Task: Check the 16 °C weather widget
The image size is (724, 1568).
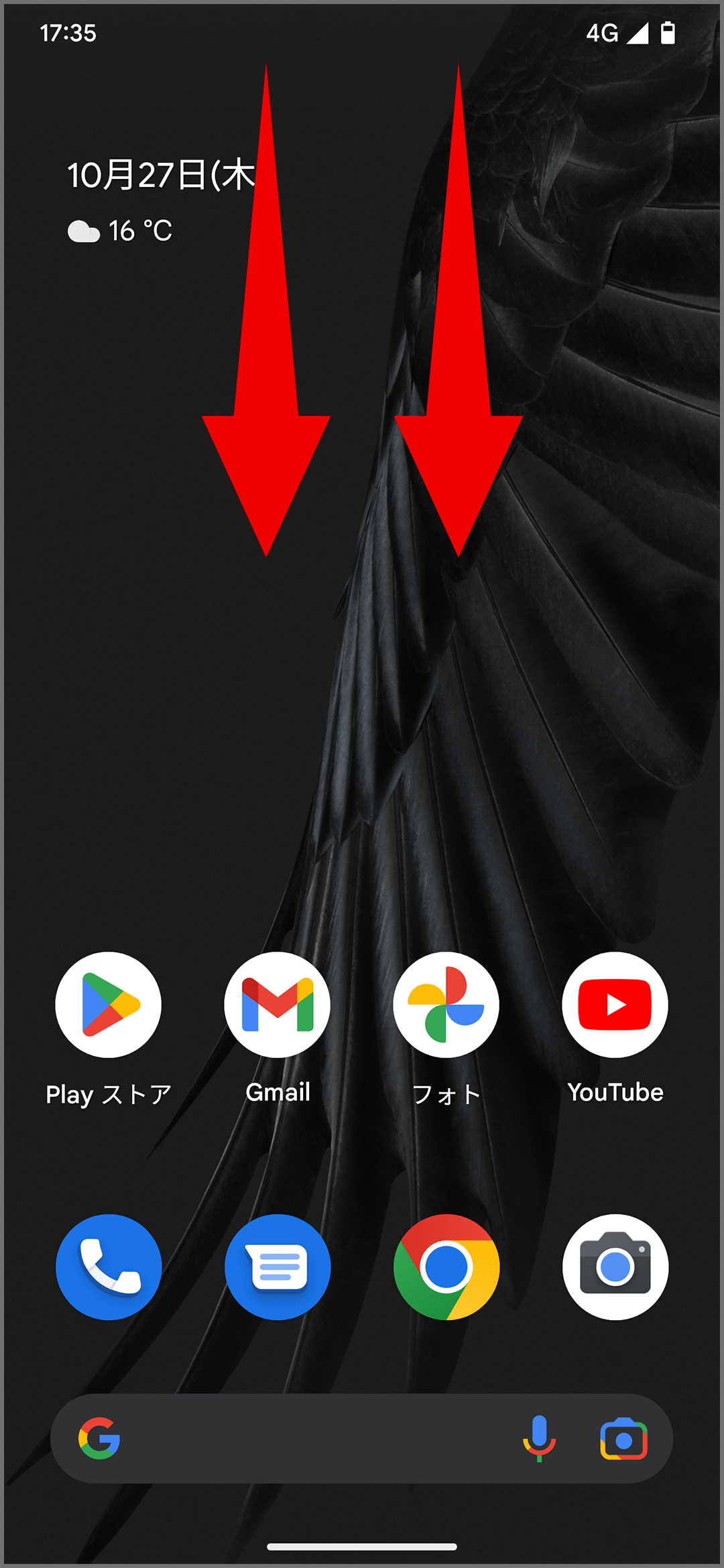Action: [x=121, y=231]
